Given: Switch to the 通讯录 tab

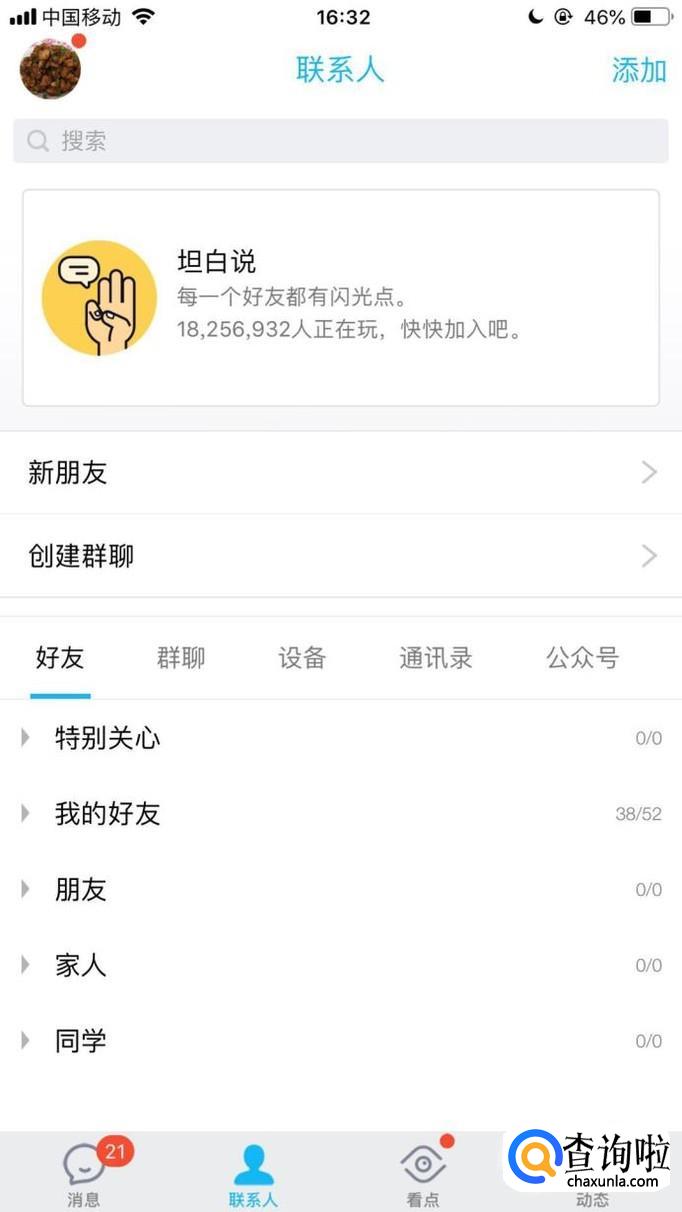Looking at the screenshot, I should 435,658.
